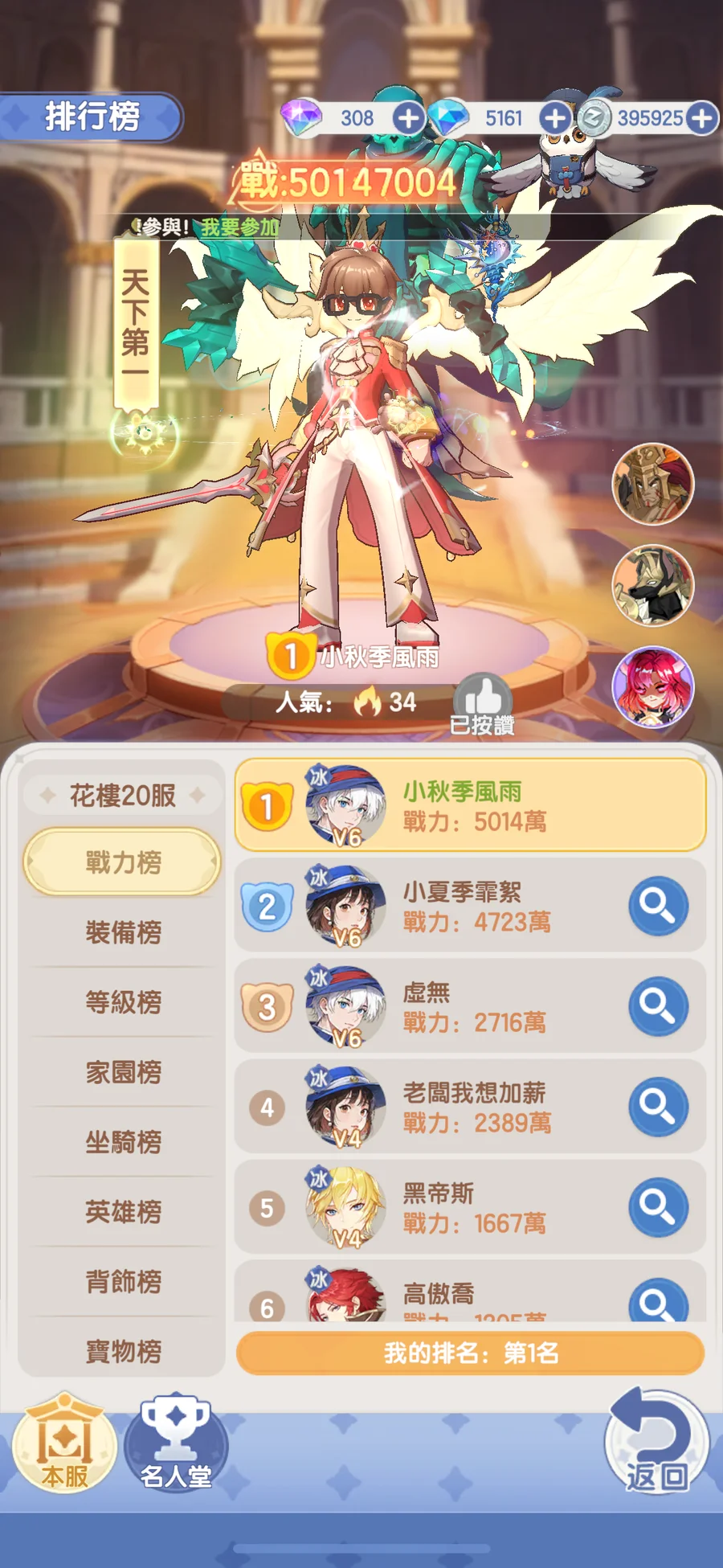
Task: Open the 家園榜 ranking
Action: pos(123,1072)
